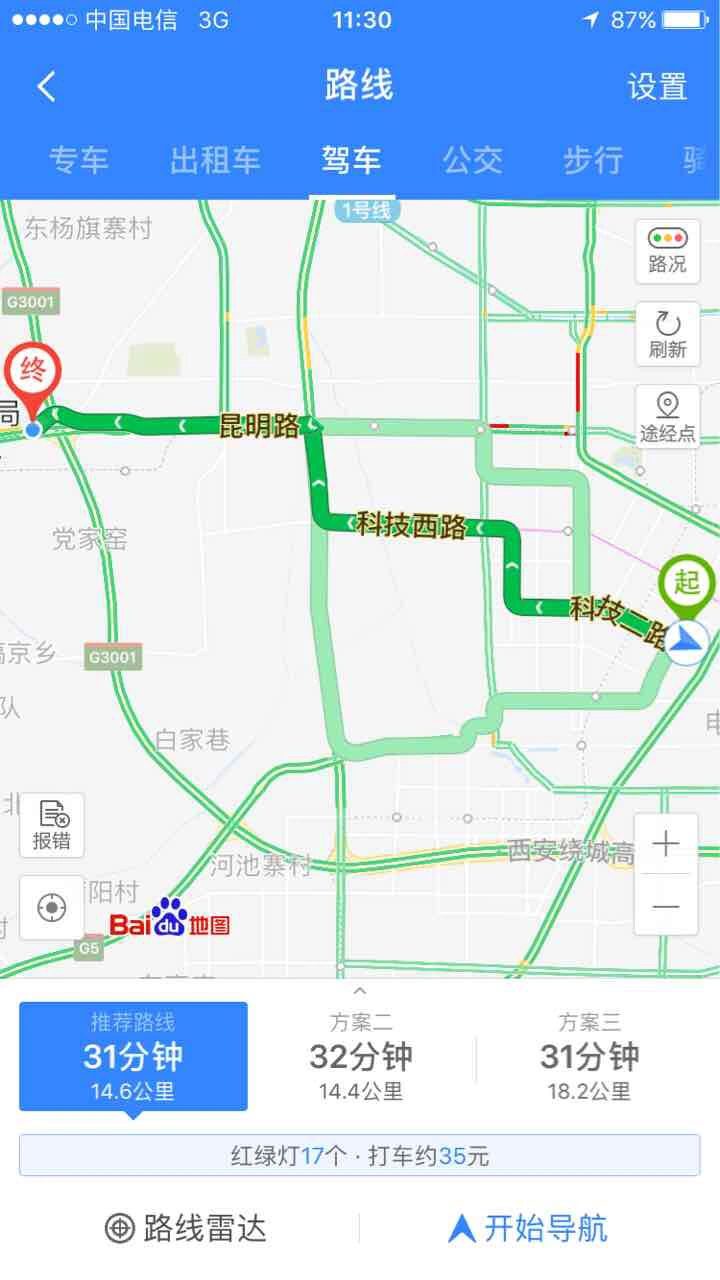Screen dimensions: 720x1280
Task: Open 路线雷达
Action: click(186, 1228)
